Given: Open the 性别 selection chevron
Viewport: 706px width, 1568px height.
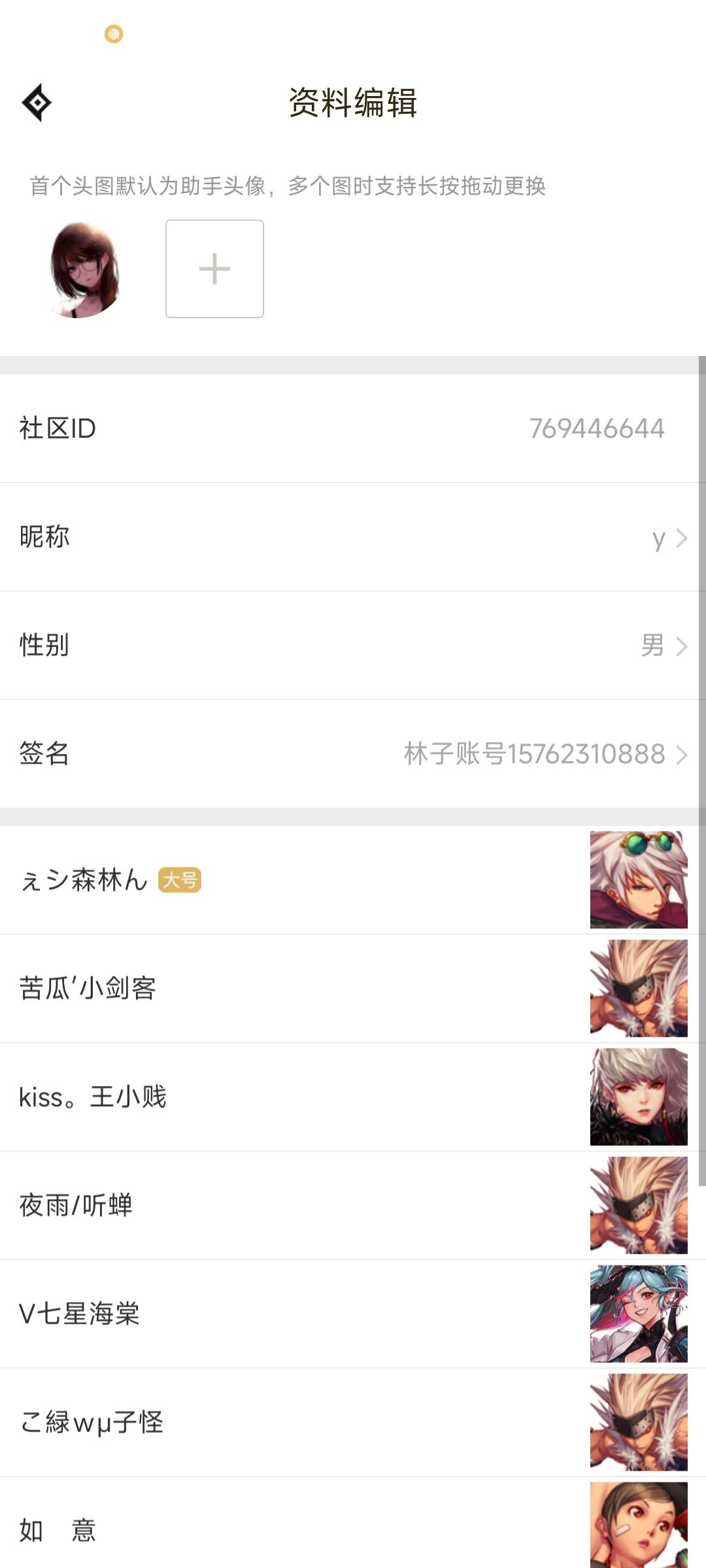Looking at the screenshot, I should (682, 645).
